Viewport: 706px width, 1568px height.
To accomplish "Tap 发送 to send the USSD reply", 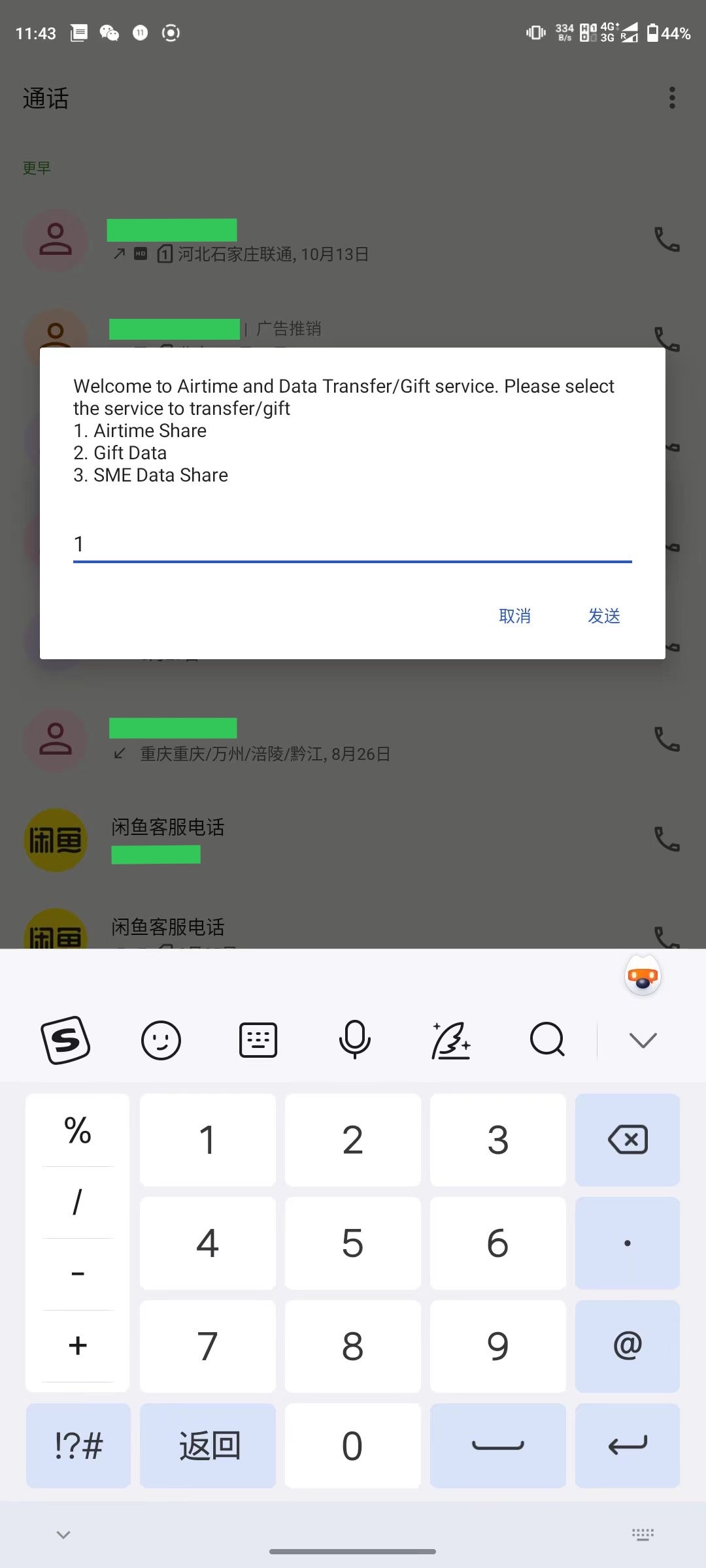I will click(603, 616).
